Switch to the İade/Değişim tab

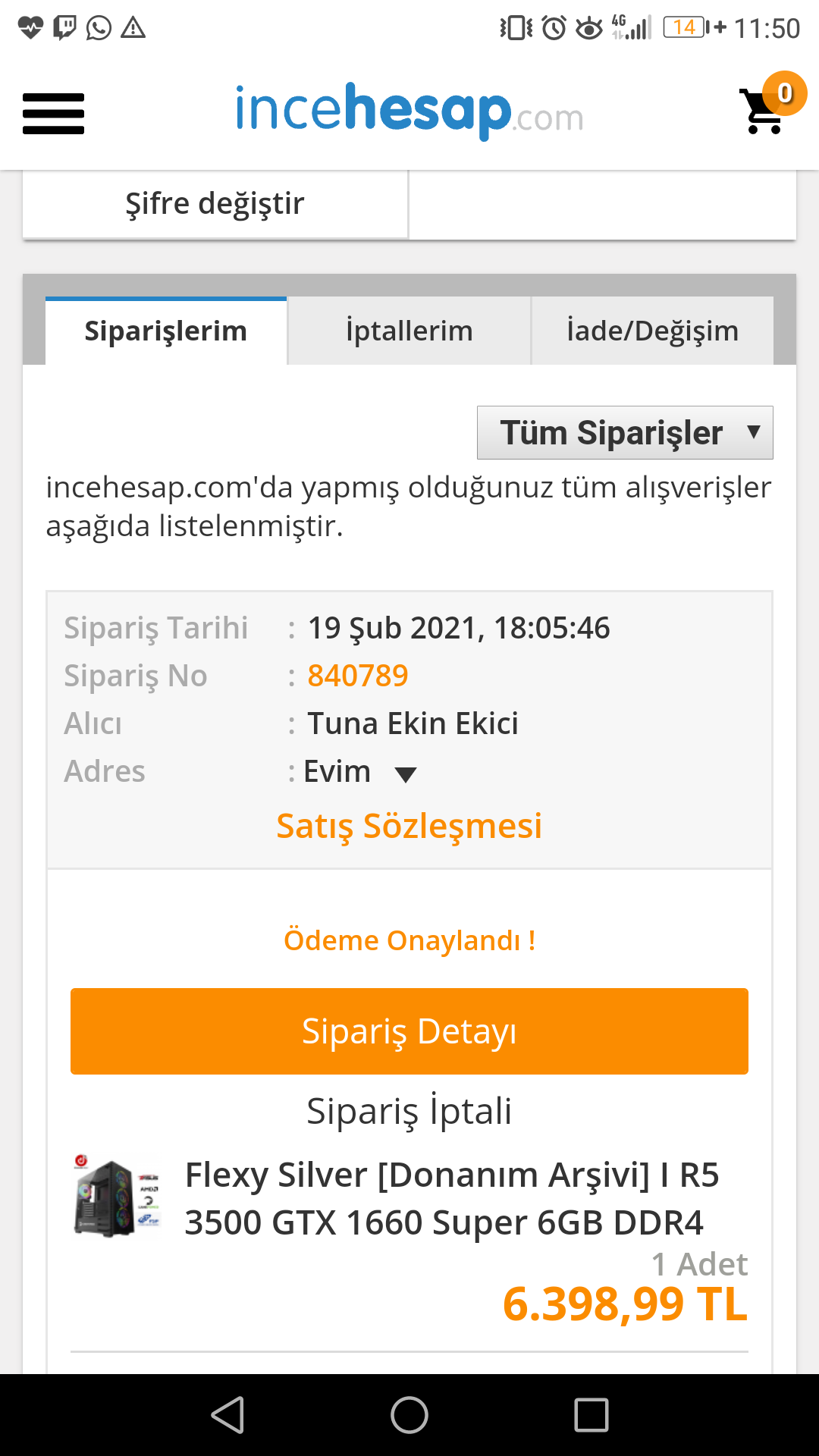(x=652, y=331)
